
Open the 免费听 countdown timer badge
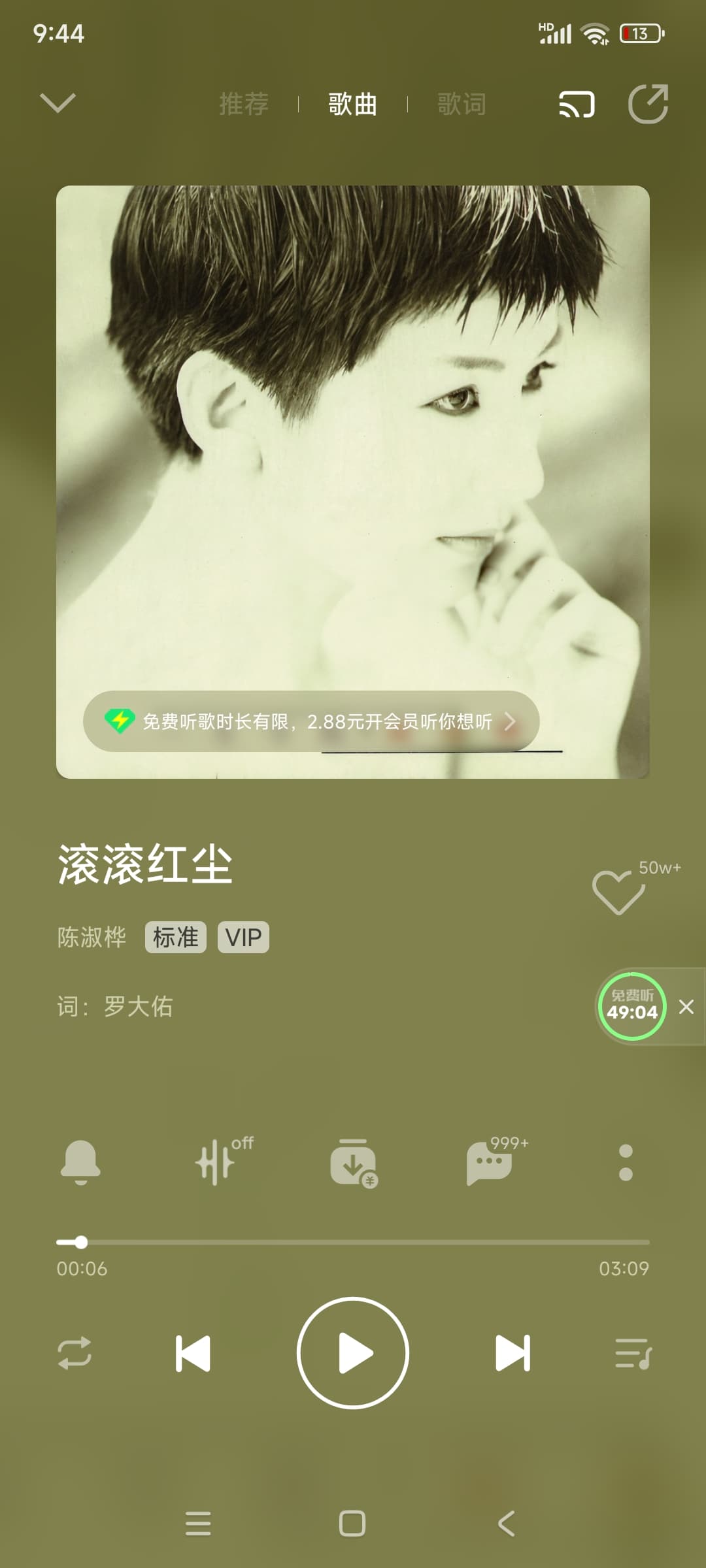(x=631, y=1006)
